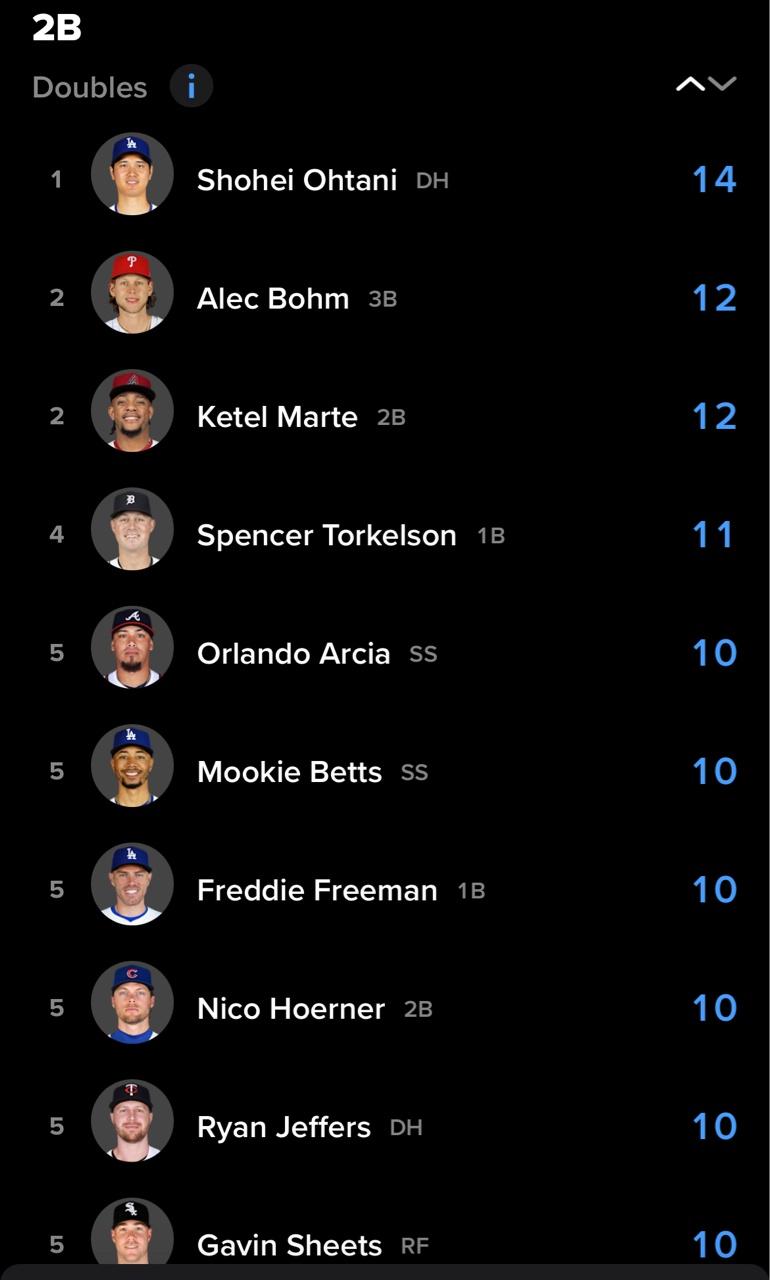View Spencer Torkelson's profile
The width and height of the screenshot is (770, 1280).
385,535
